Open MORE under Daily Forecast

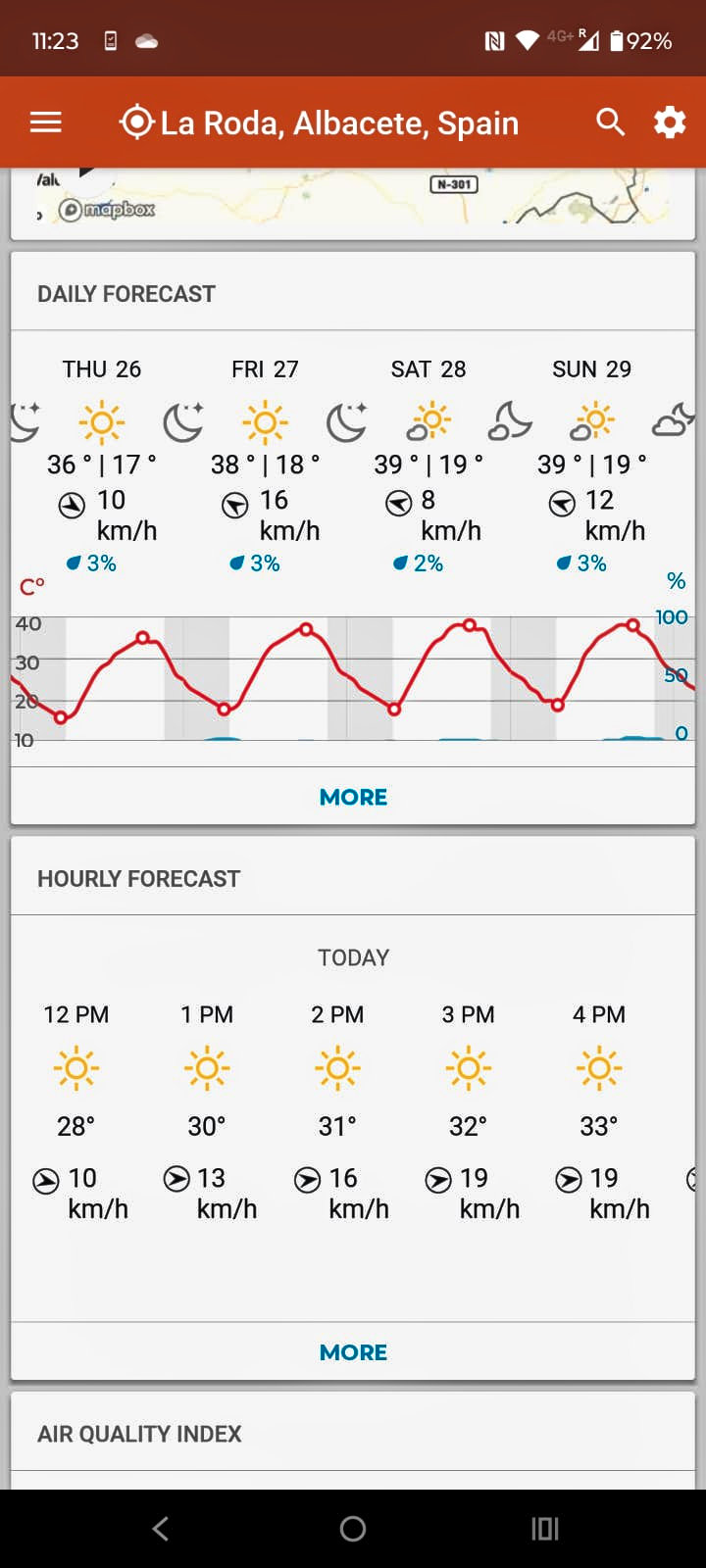click(353, 797)
